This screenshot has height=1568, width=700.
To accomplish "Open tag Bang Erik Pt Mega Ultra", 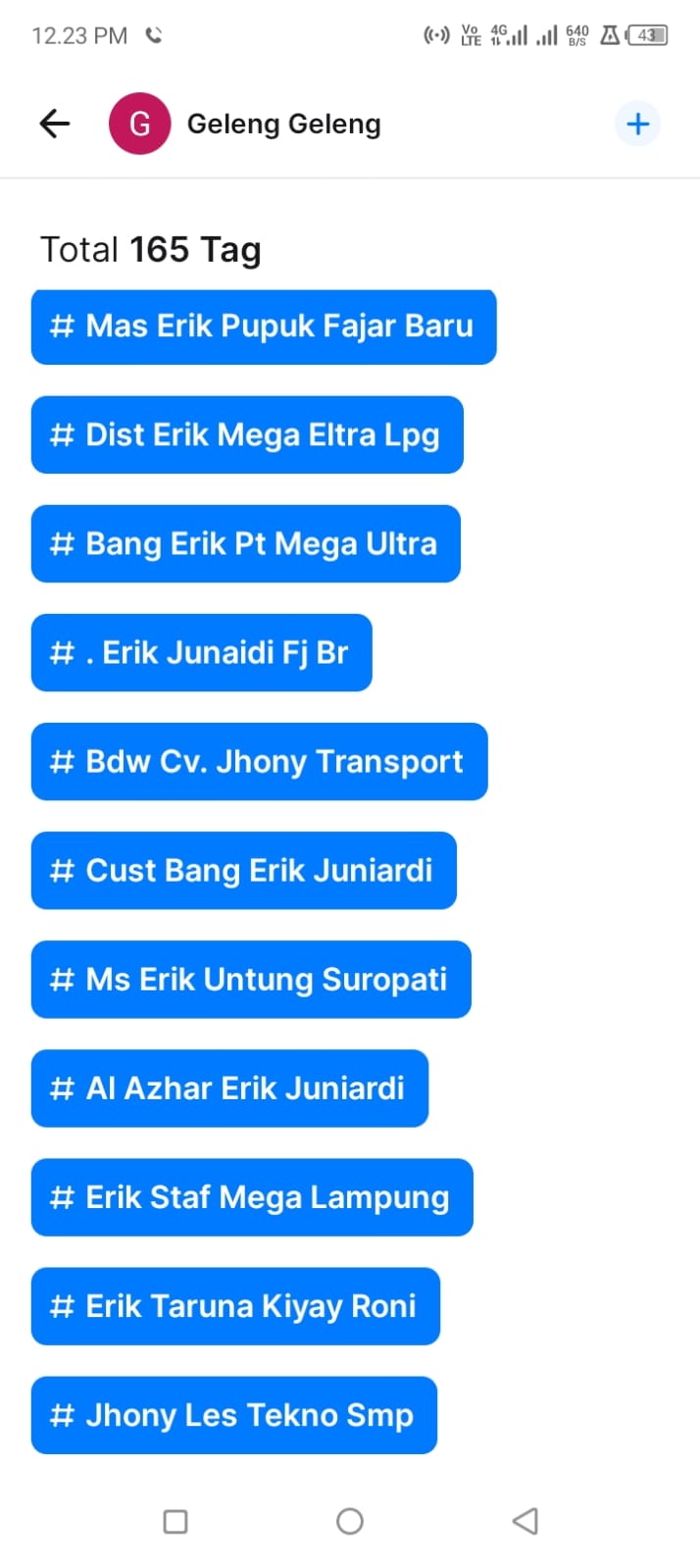I will 245,543.
